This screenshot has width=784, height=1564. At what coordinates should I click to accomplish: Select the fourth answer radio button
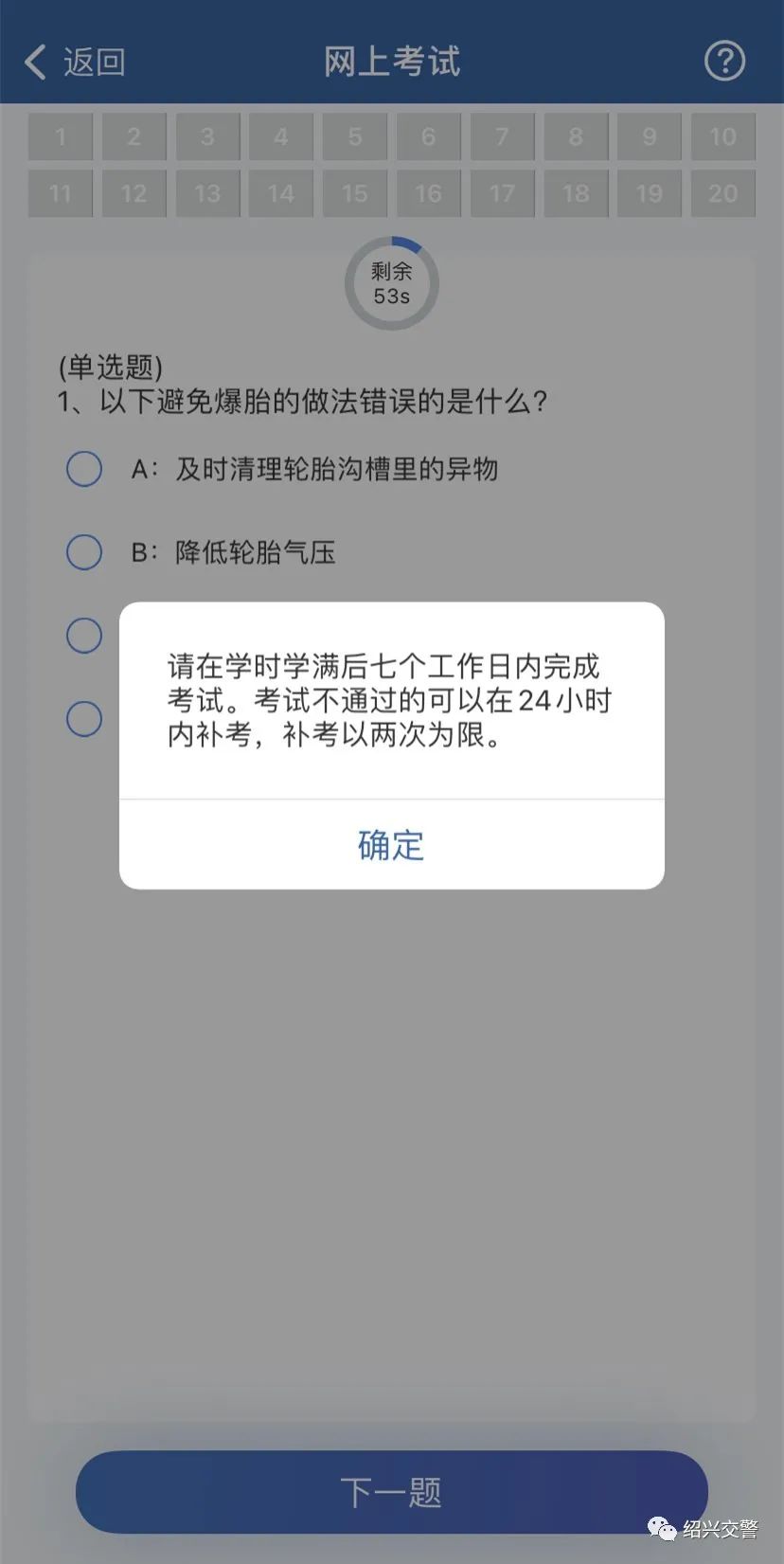click(x=84, y=719)
